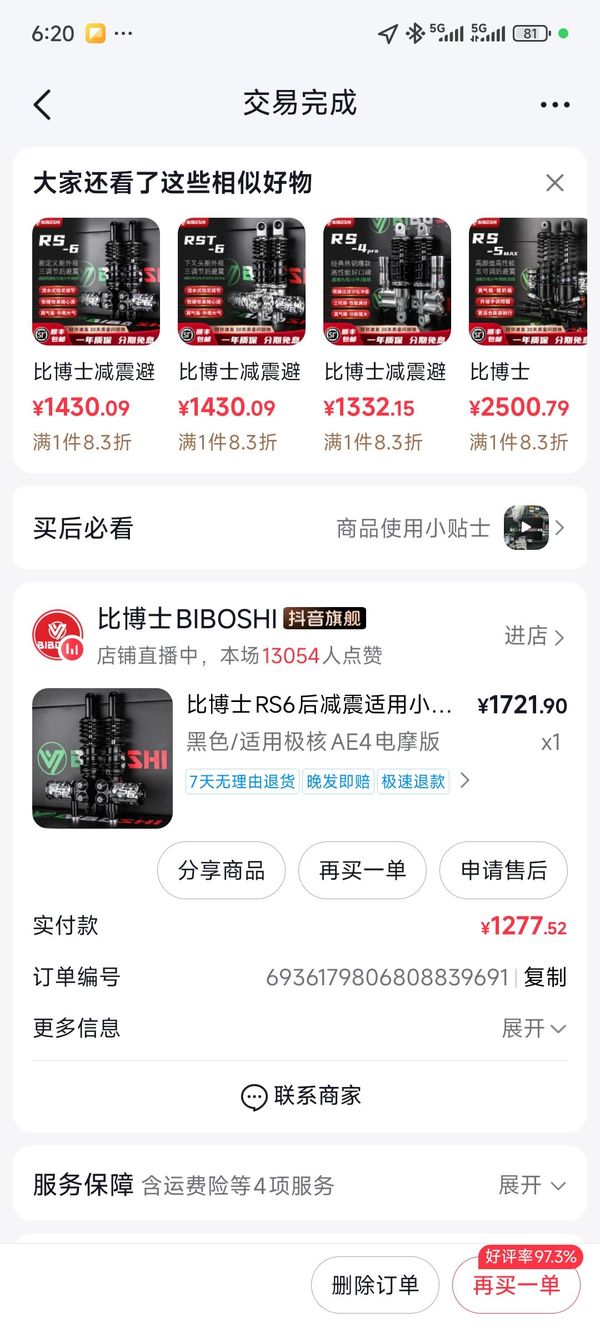Delete this order with 删除订单

pos(375,1285)
